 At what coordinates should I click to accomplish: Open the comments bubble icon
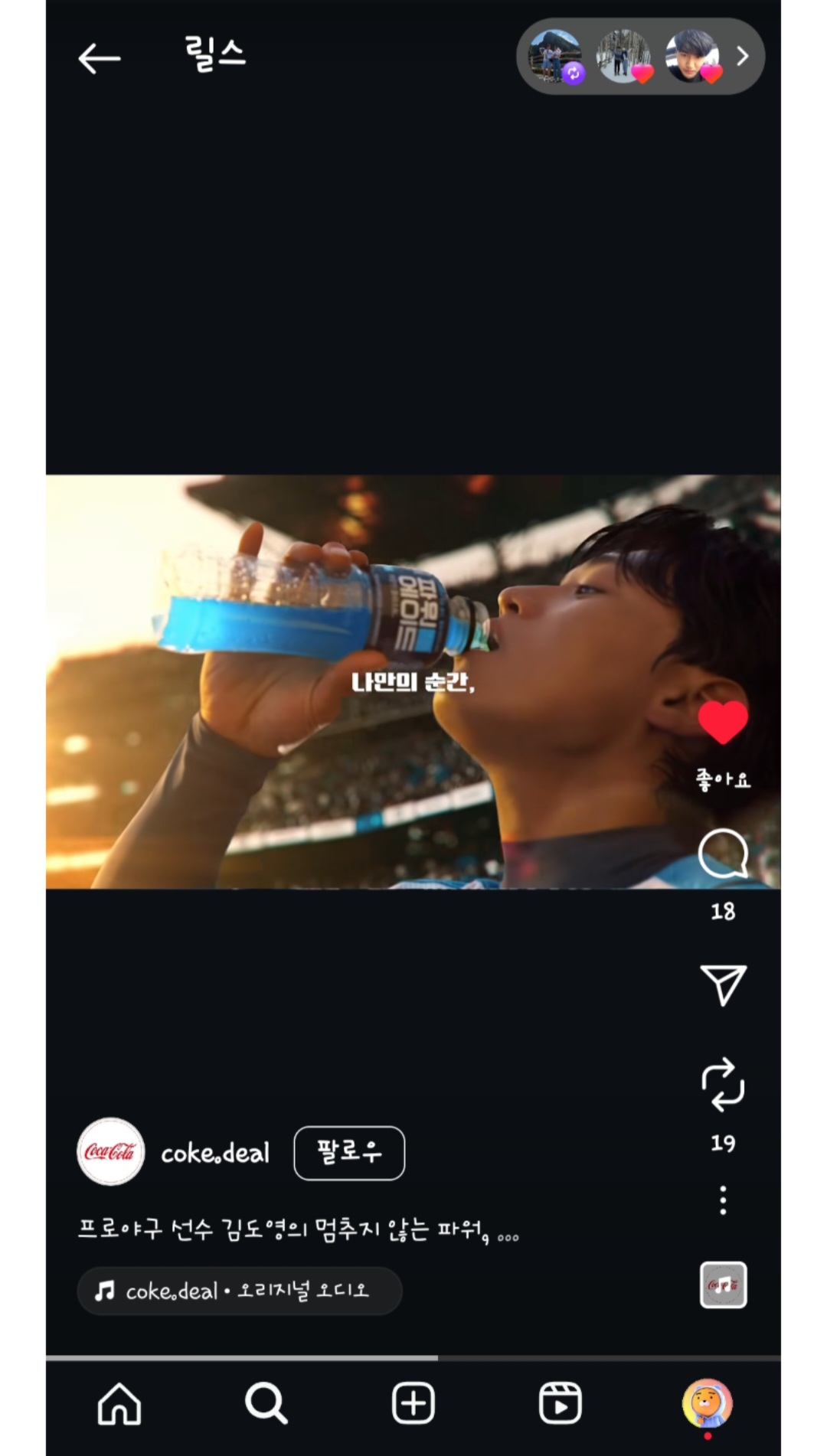click(723, 854)
